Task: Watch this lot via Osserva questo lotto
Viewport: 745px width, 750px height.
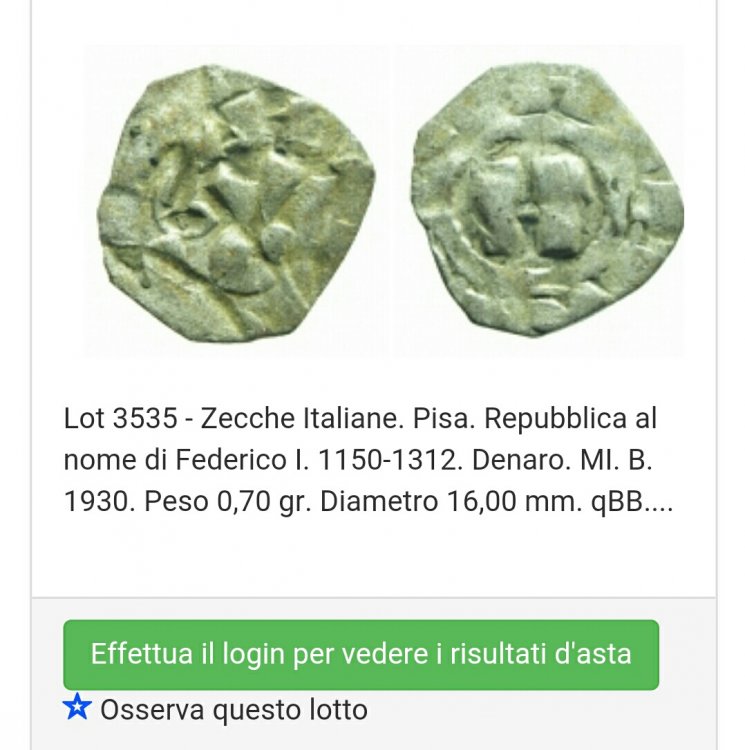Action: click(x=216, y=710)
